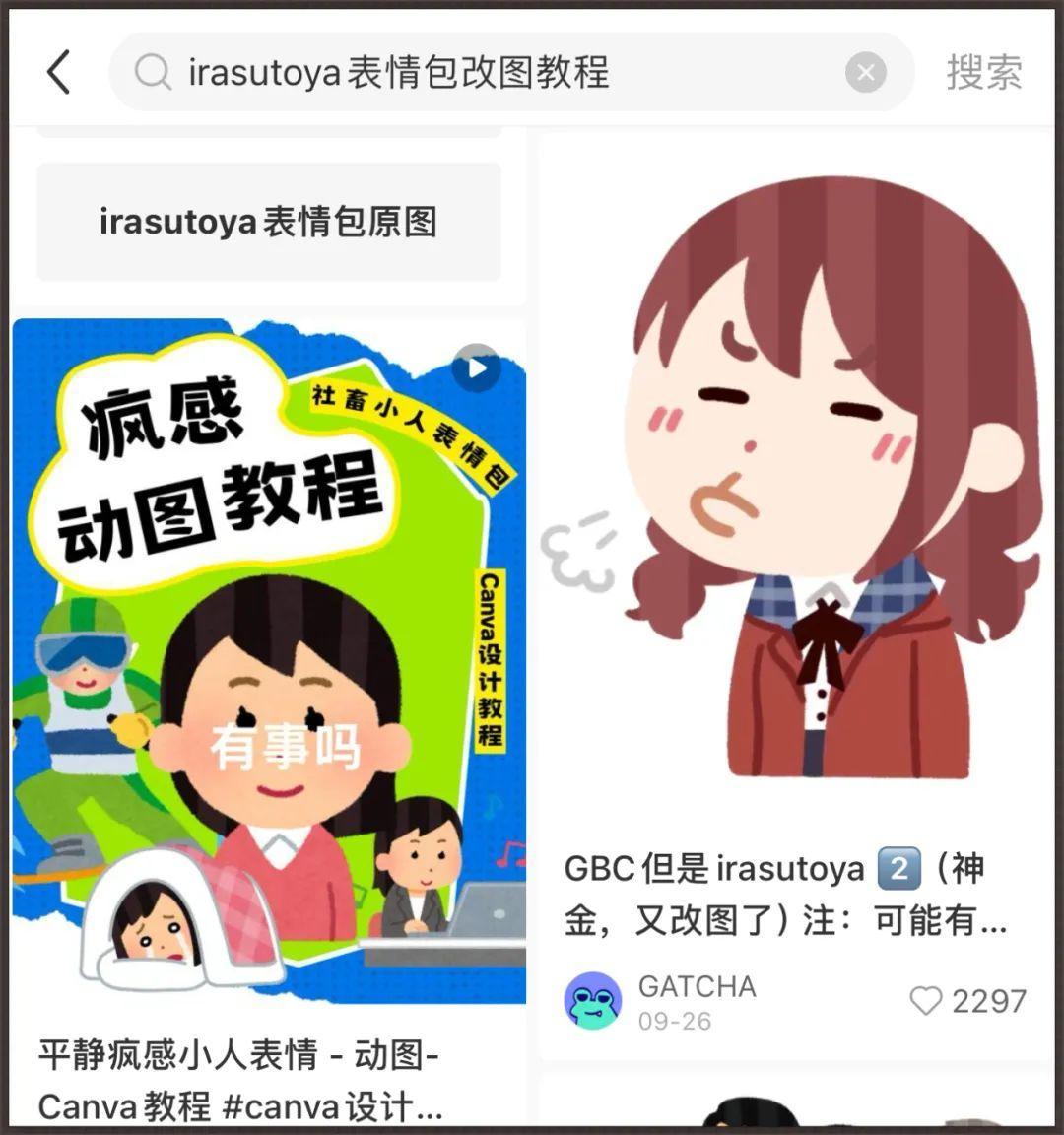The image size is (1064, 1135).
Task: Like GATCHA's post with the heart
Action: [x=926, y=1001]
